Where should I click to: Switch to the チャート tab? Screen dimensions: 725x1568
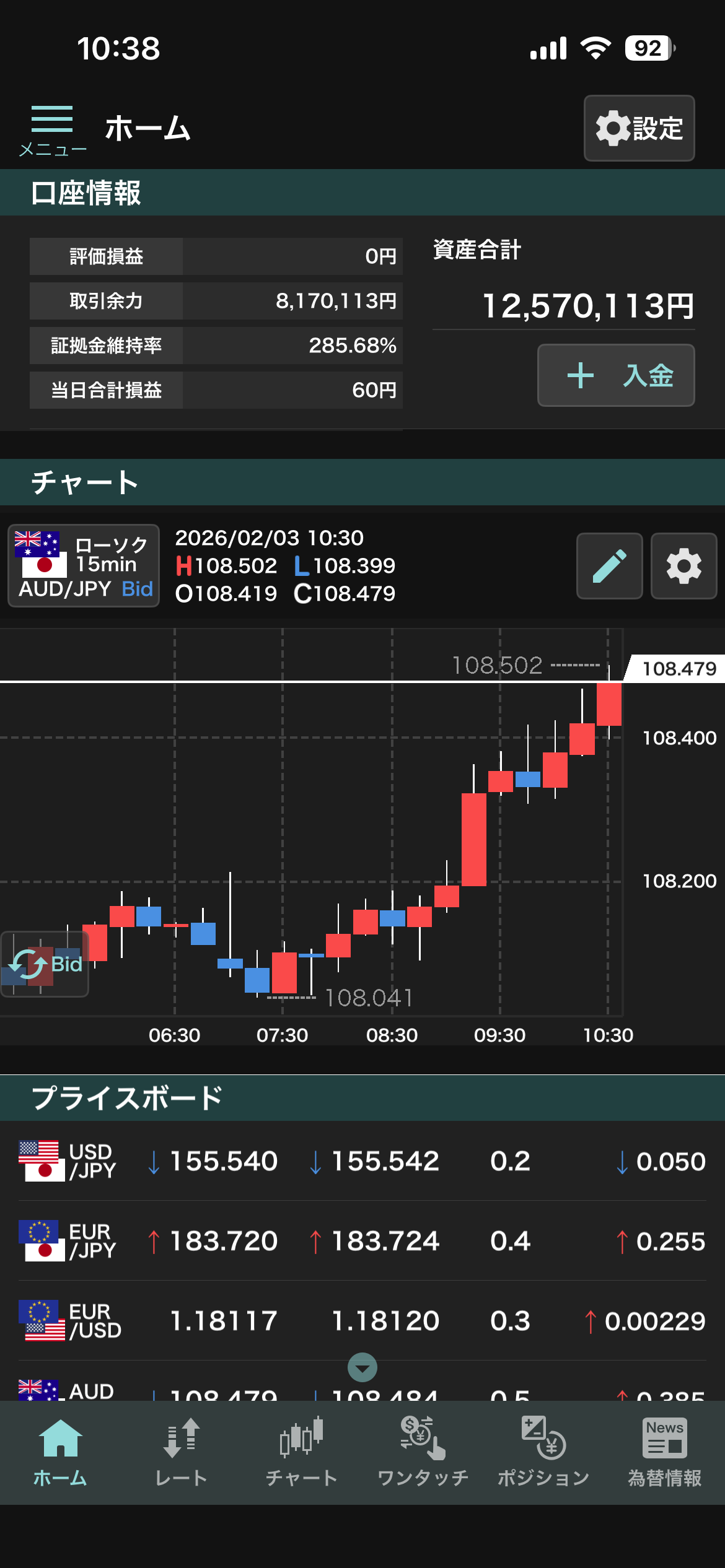point(302,1453)
